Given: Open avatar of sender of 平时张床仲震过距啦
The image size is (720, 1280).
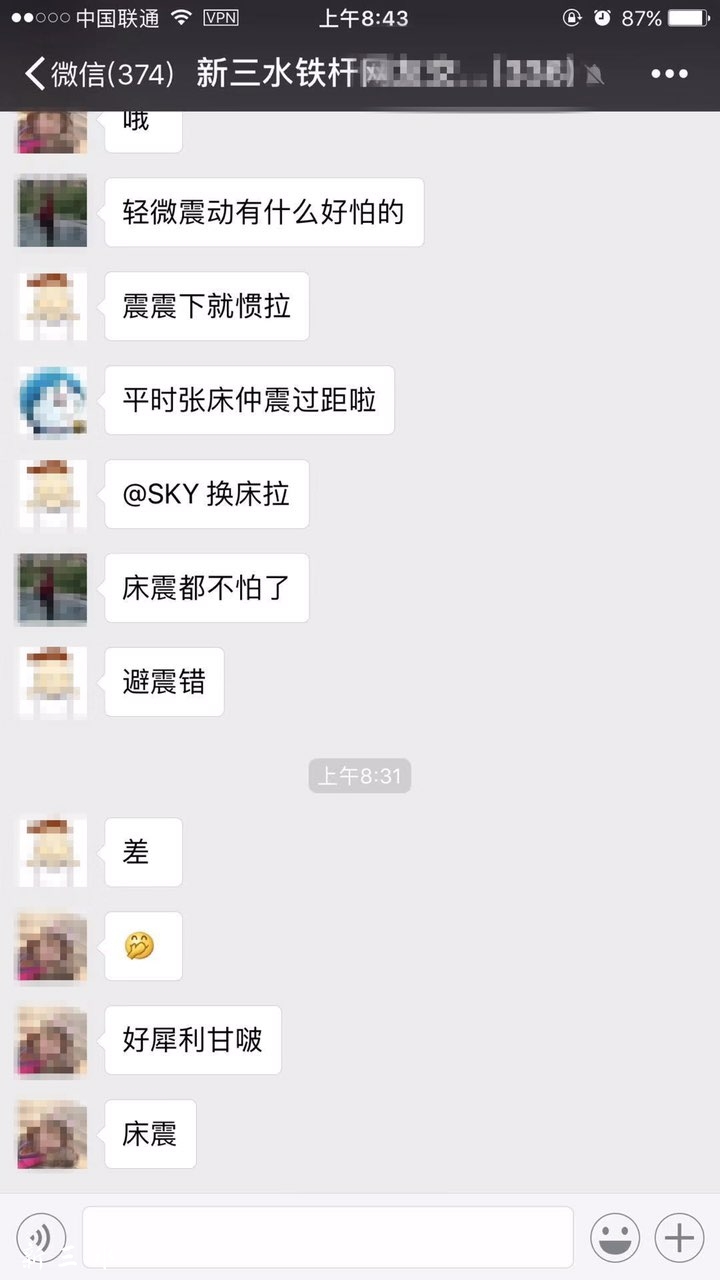Looking at the screenshot, I should click(52, 400).
